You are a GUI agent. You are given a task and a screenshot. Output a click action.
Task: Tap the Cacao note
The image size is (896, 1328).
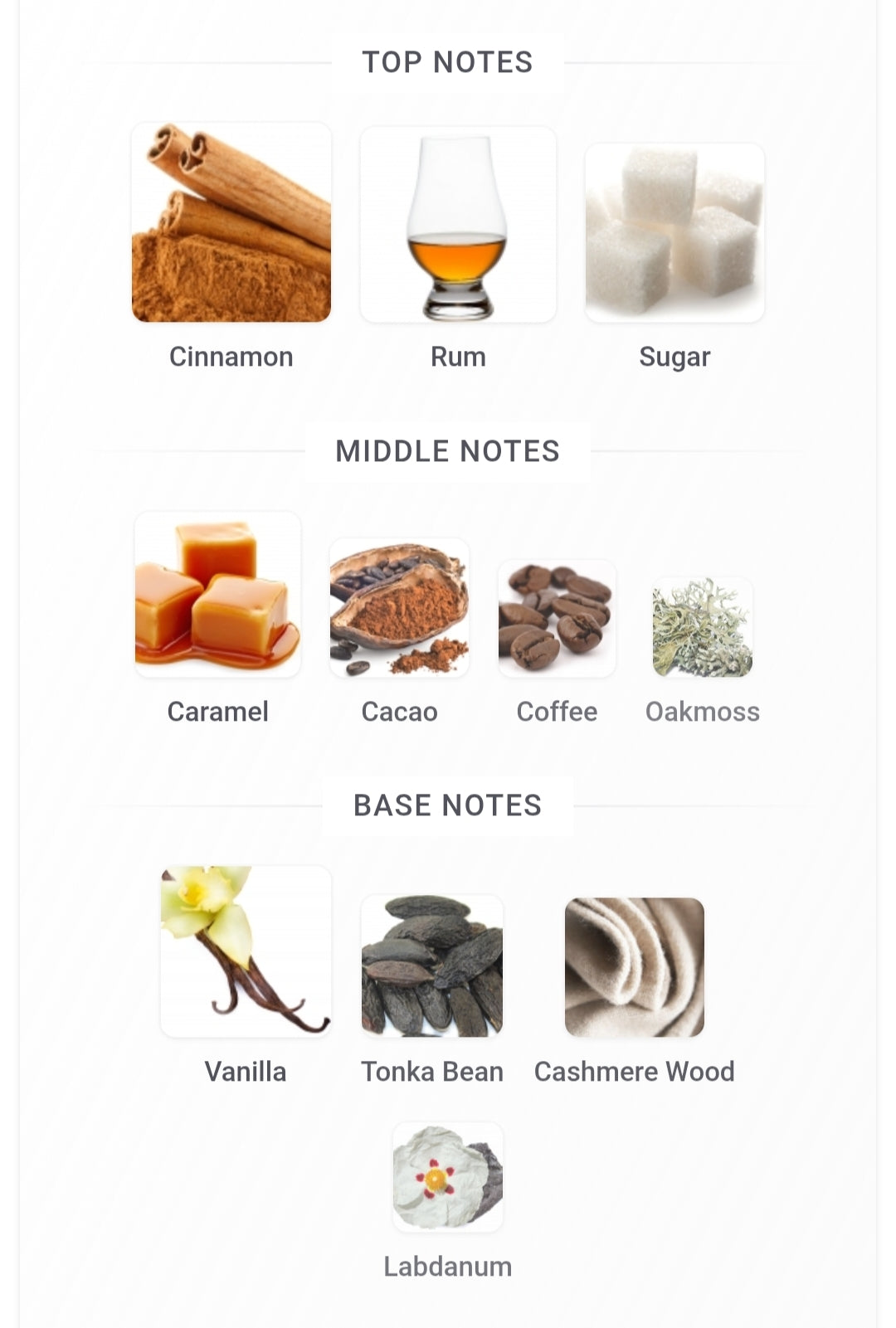(x=399, y=608)
